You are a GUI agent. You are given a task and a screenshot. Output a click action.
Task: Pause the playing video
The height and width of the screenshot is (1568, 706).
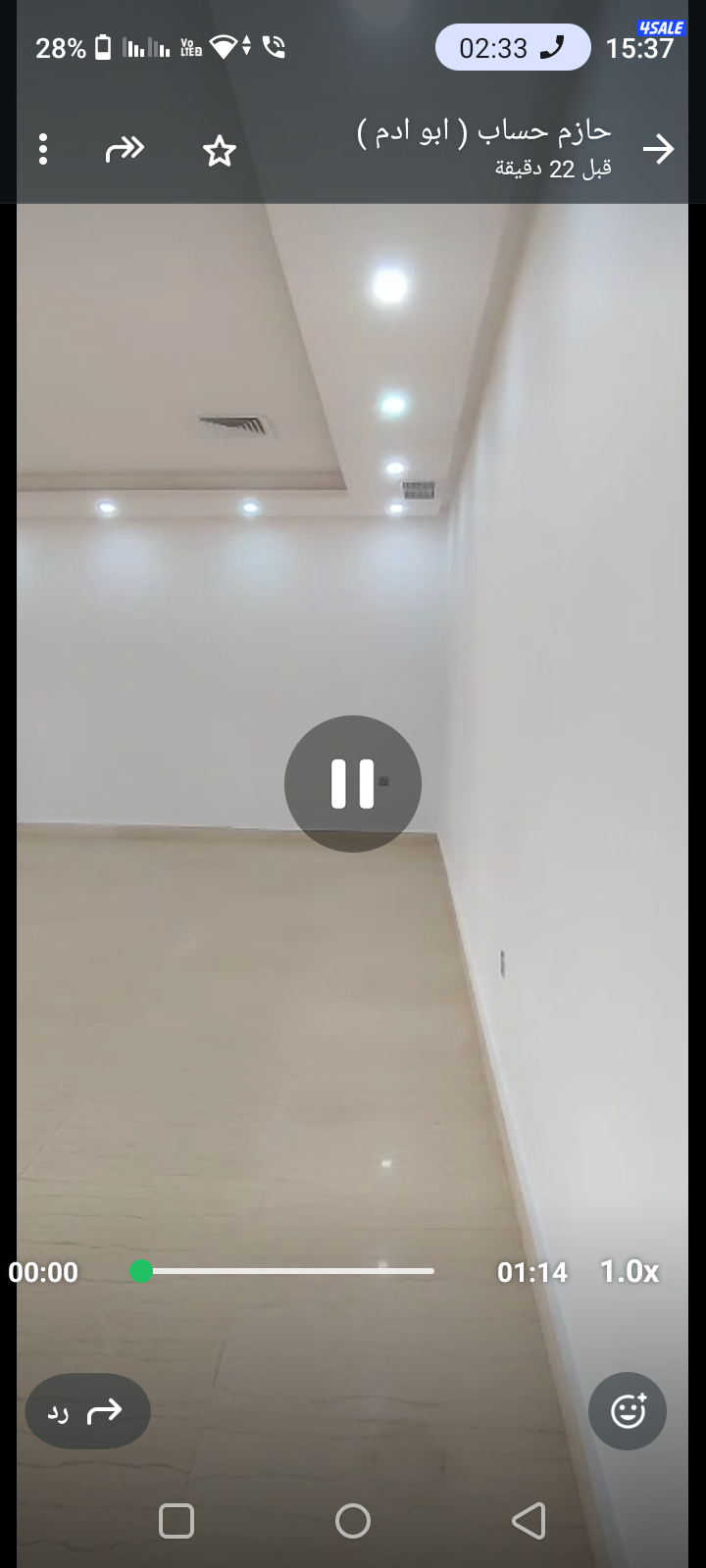pyautogui.click(x=353, y=784)
